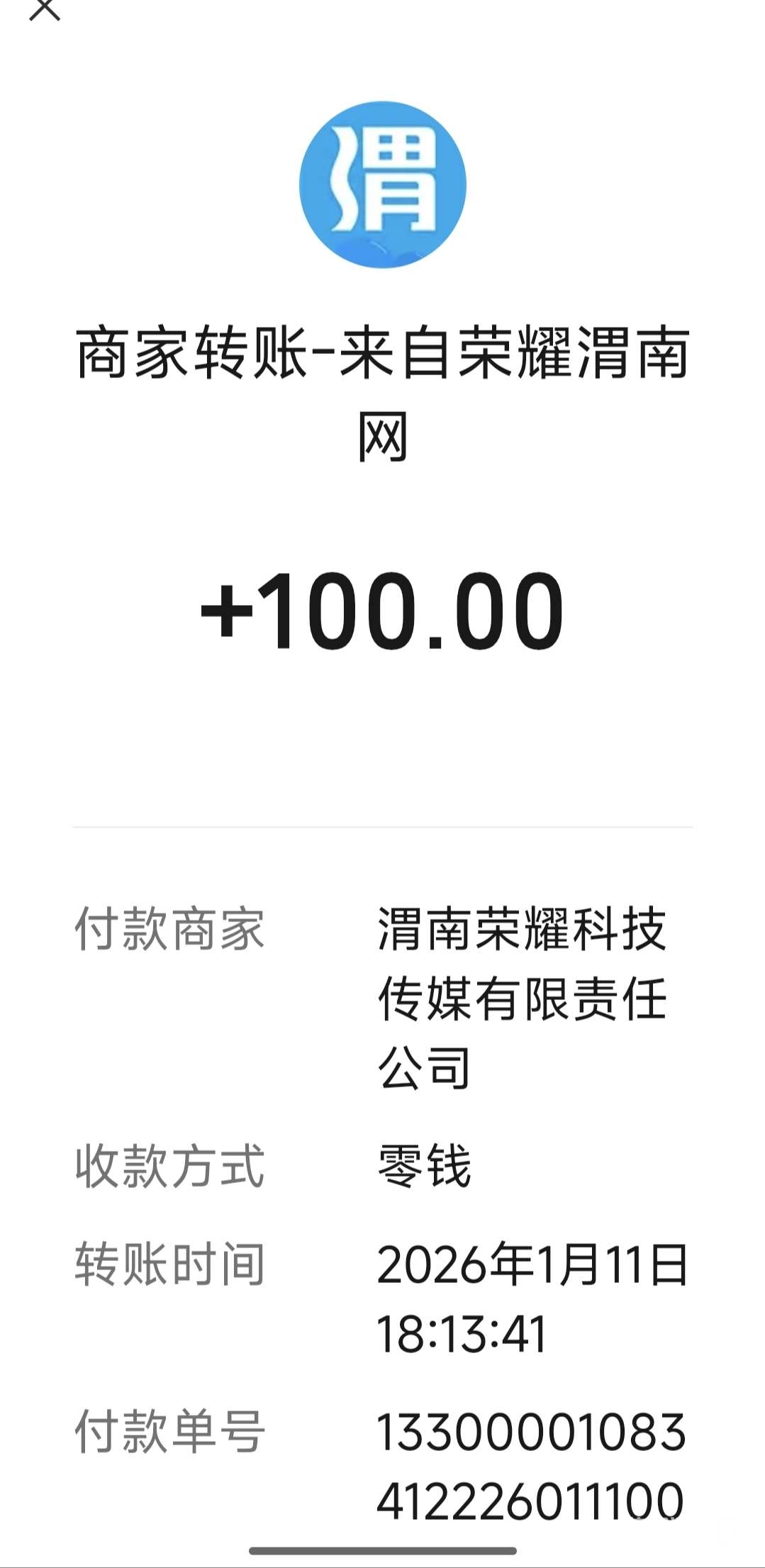The image size is (765, 1568).
Task: Close the merchant transfer details page
Action: 44,9
